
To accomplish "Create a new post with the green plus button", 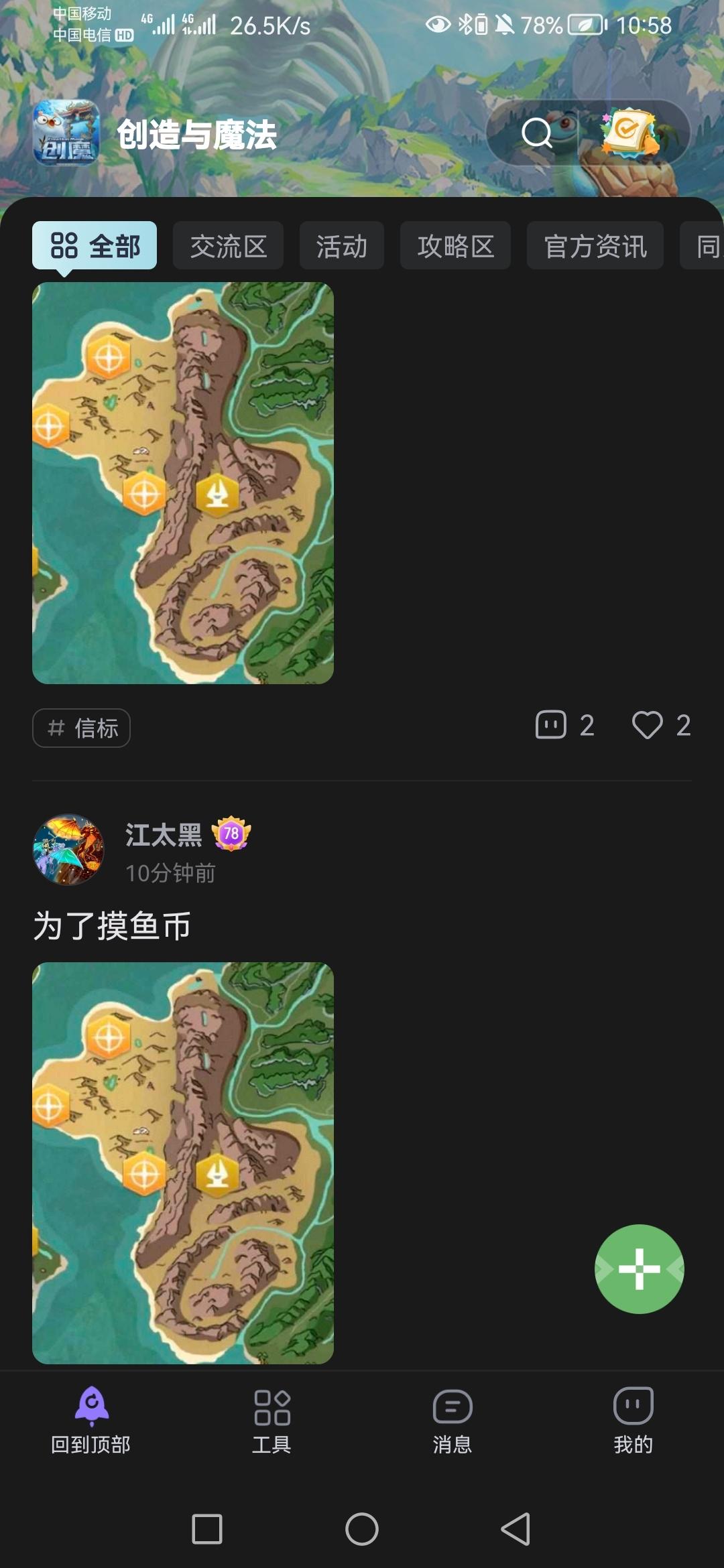I will (x=639, y=1268).
